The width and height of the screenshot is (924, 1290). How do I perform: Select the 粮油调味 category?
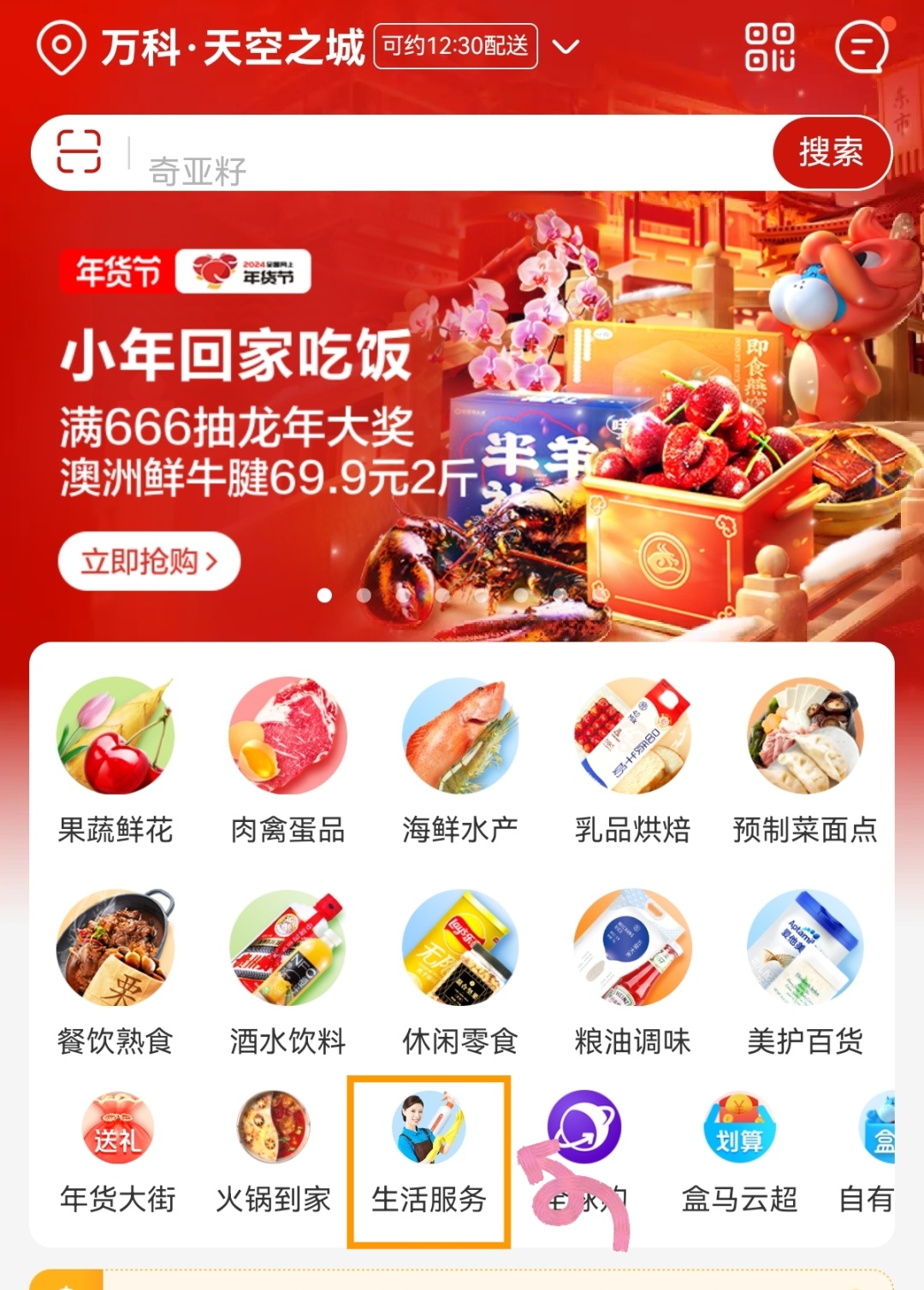632,971
